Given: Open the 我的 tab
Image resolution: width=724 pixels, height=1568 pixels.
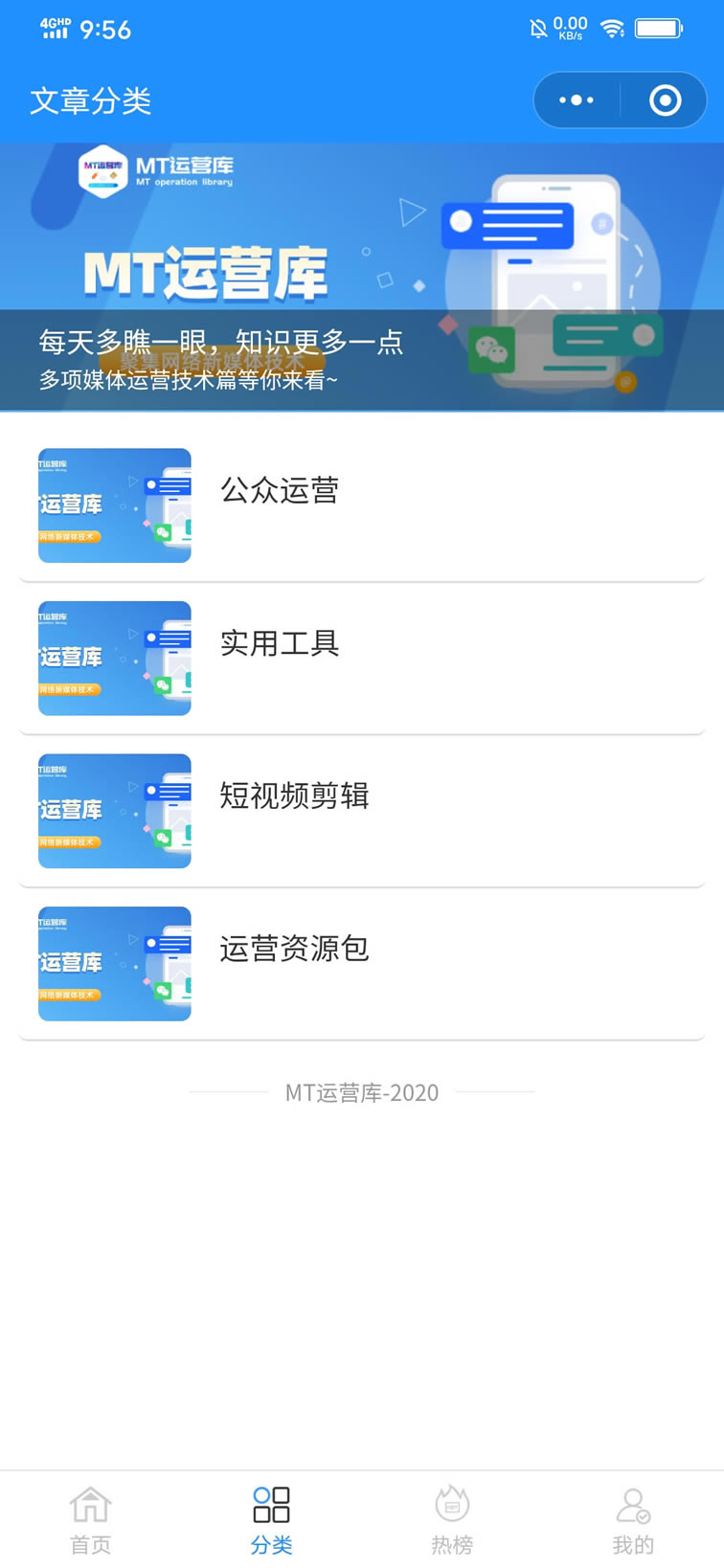Looking at the screenshot, I should coord(633,1520).
